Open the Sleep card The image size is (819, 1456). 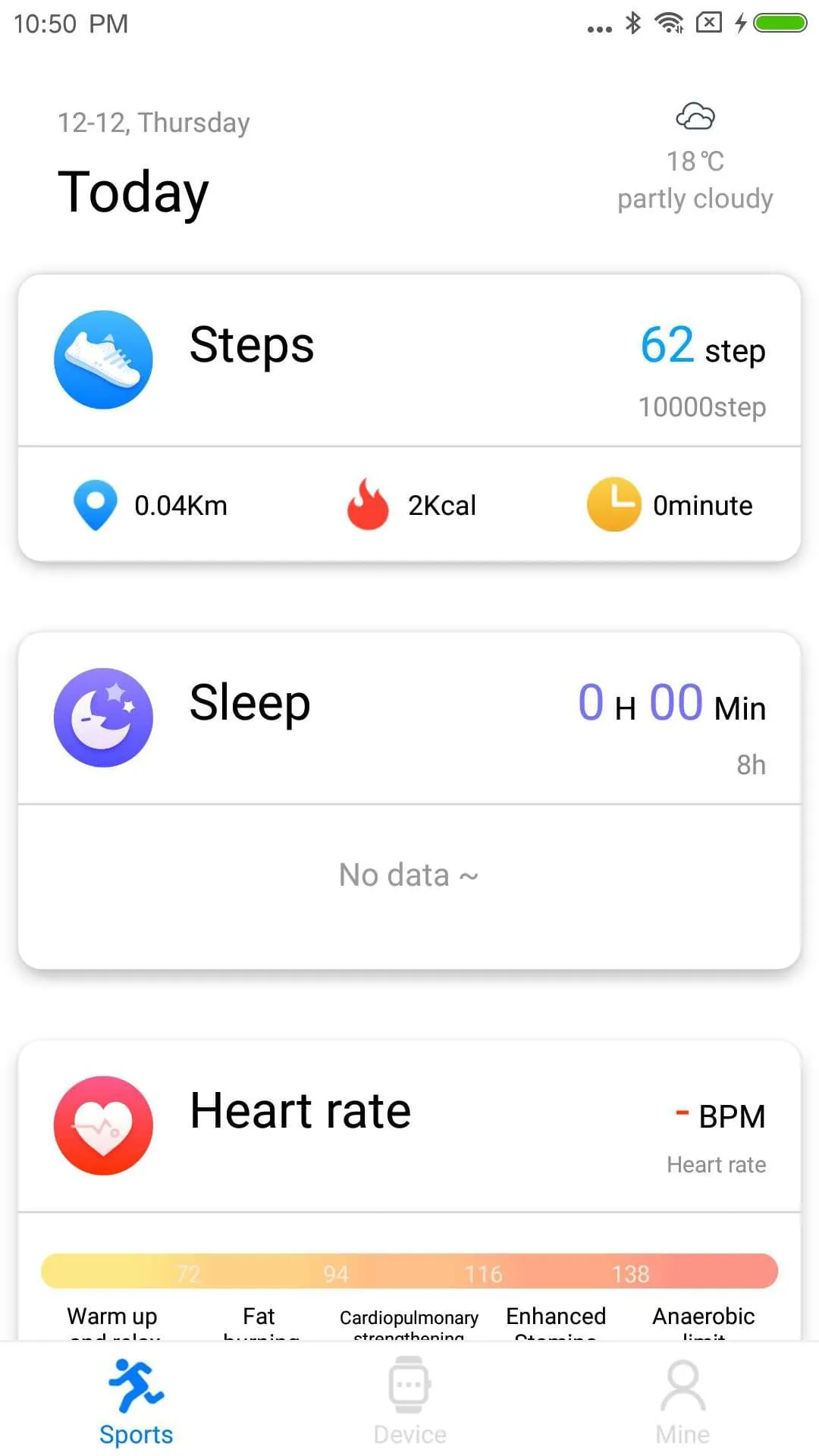(x=409, y=718)
